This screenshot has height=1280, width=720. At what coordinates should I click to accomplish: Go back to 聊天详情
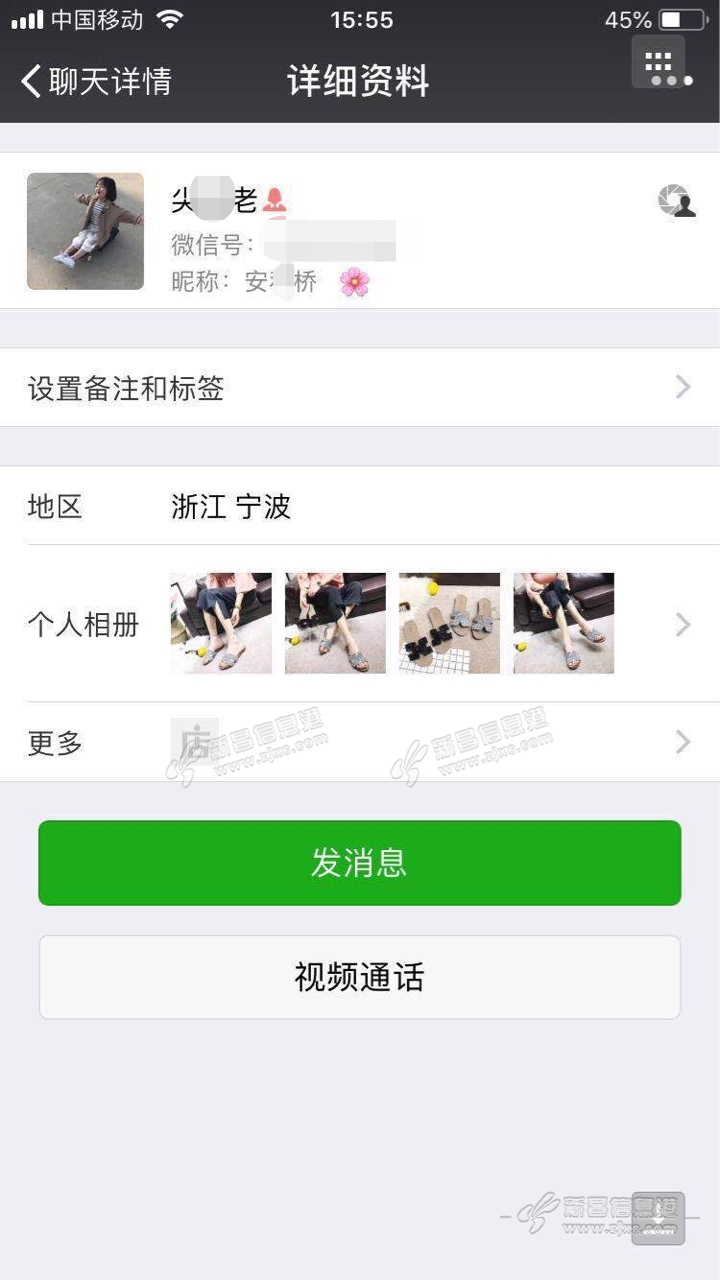(x=95, y=81)
